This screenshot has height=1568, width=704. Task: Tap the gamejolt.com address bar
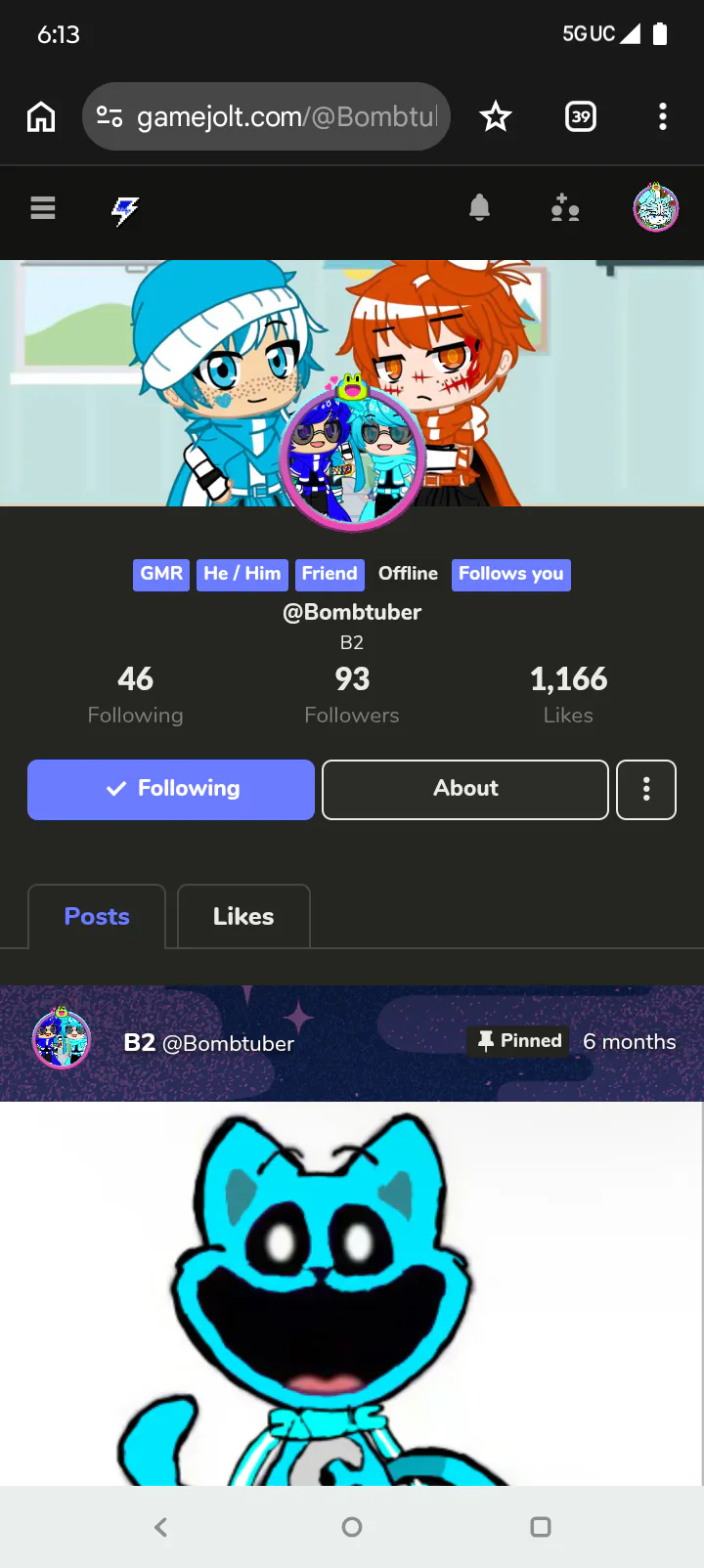266,116
